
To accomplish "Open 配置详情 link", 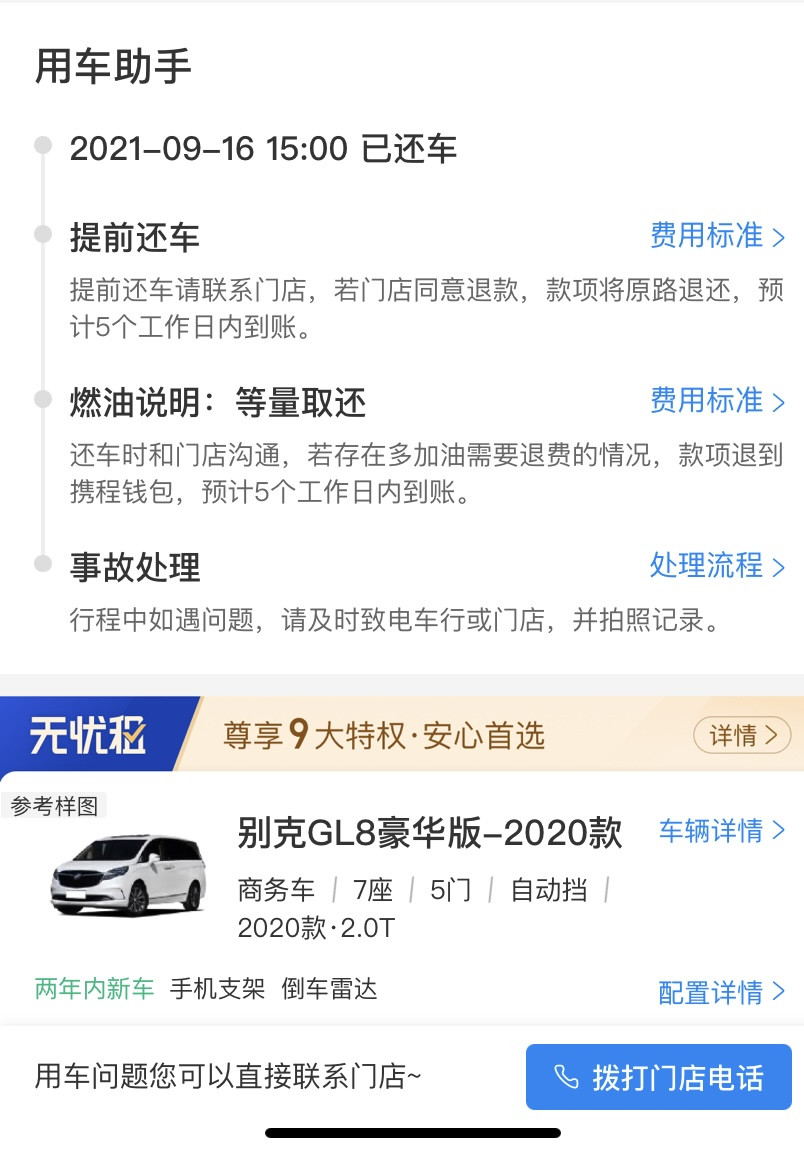I will [x=721, y=992].
